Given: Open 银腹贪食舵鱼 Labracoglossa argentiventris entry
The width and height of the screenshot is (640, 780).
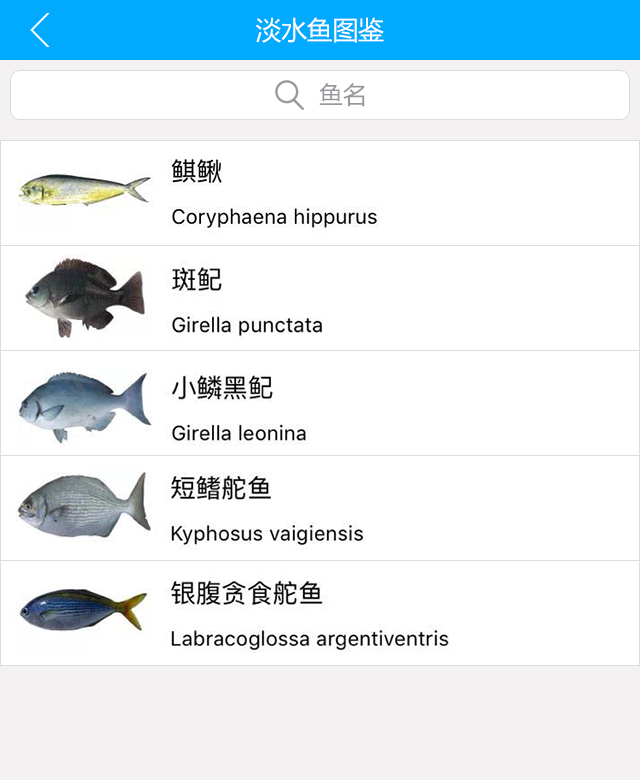Looking at the screenshot, I should click(320, 613).
